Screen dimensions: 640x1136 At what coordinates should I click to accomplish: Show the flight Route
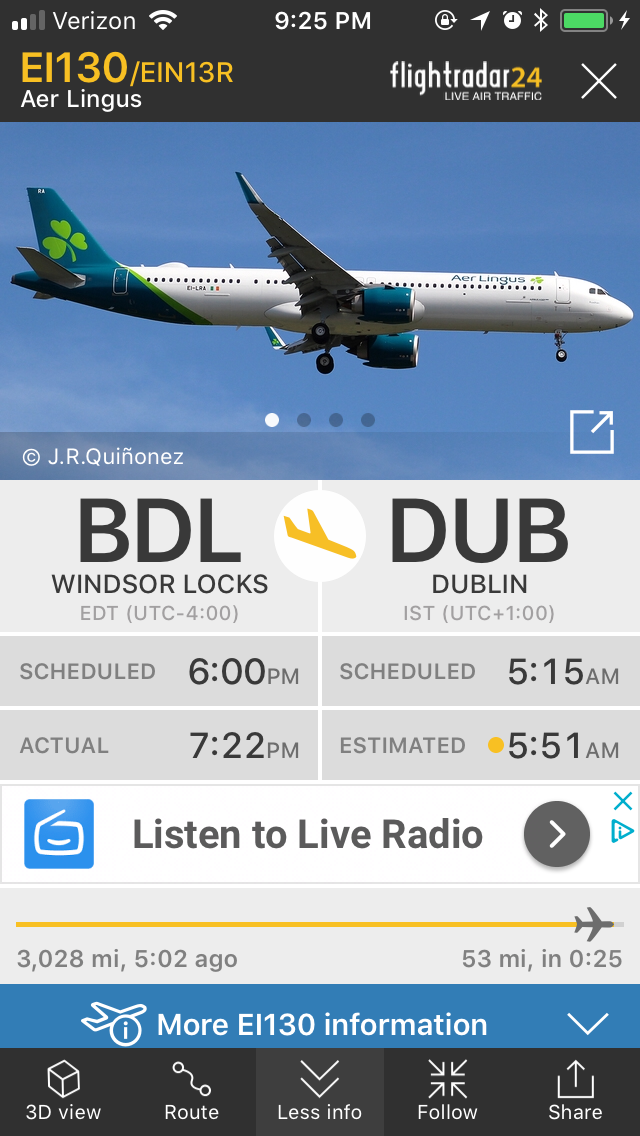[191, 1091]
